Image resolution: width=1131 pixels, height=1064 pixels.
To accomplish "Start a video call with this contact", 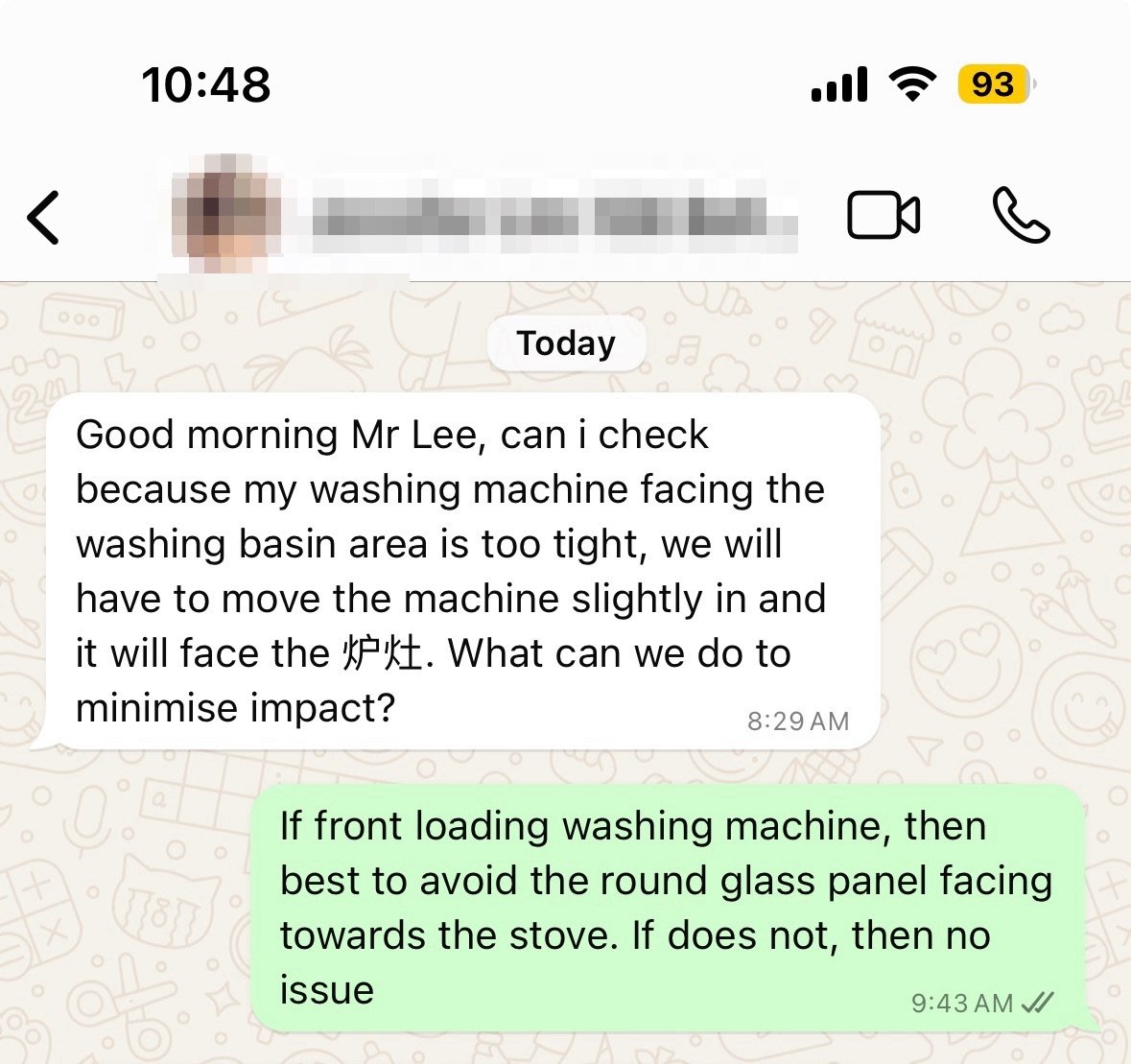I will tap(884, 215).
